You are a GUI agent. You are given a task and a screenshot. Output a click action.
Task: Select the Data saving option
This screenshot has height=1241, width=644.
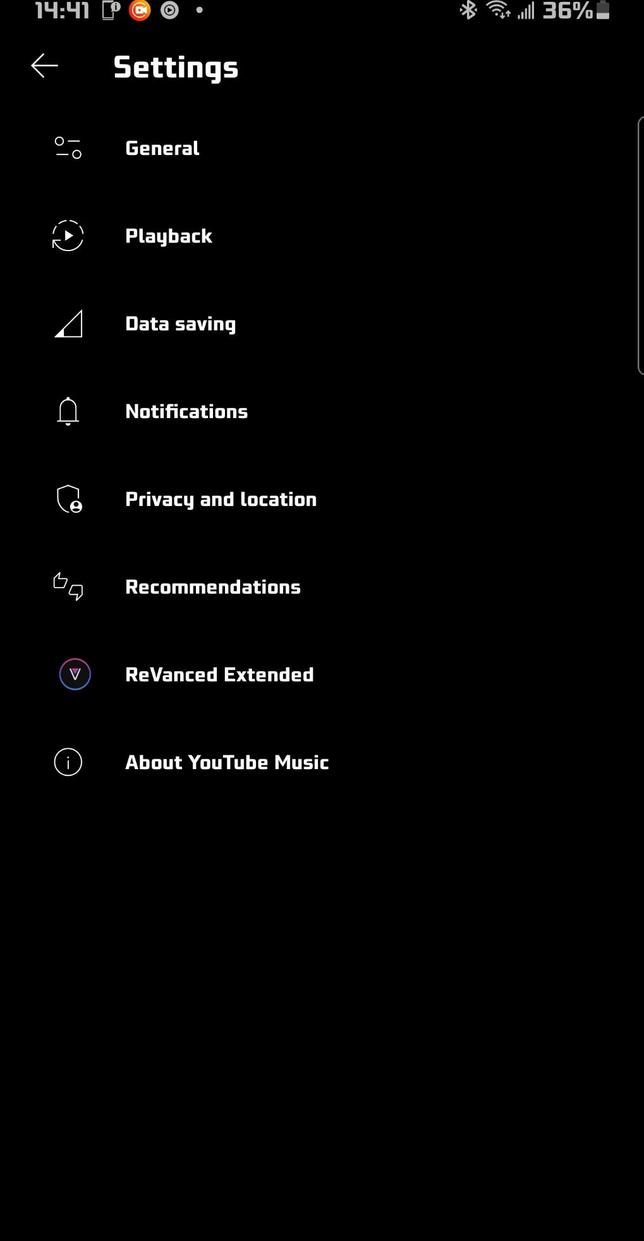tap(180, 324)
